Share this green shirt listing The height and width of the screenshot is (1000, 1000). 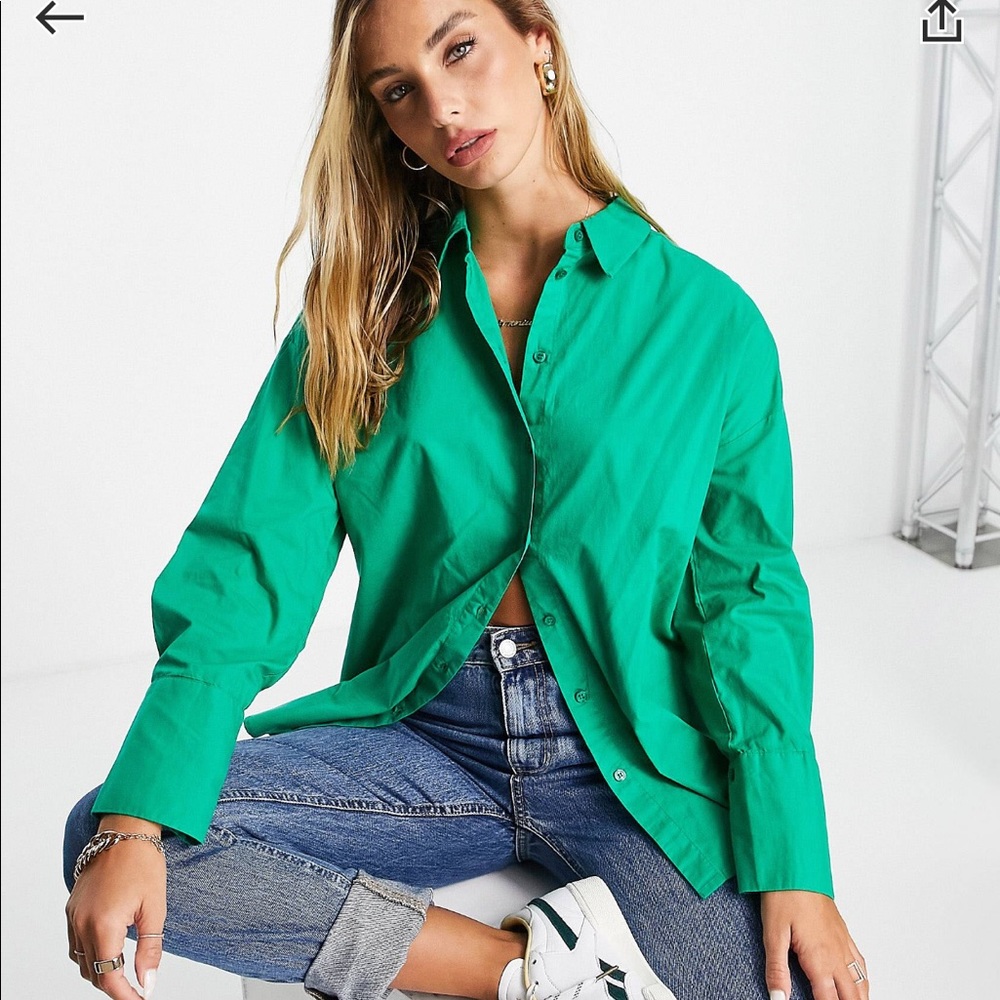(x=941, y=21)
